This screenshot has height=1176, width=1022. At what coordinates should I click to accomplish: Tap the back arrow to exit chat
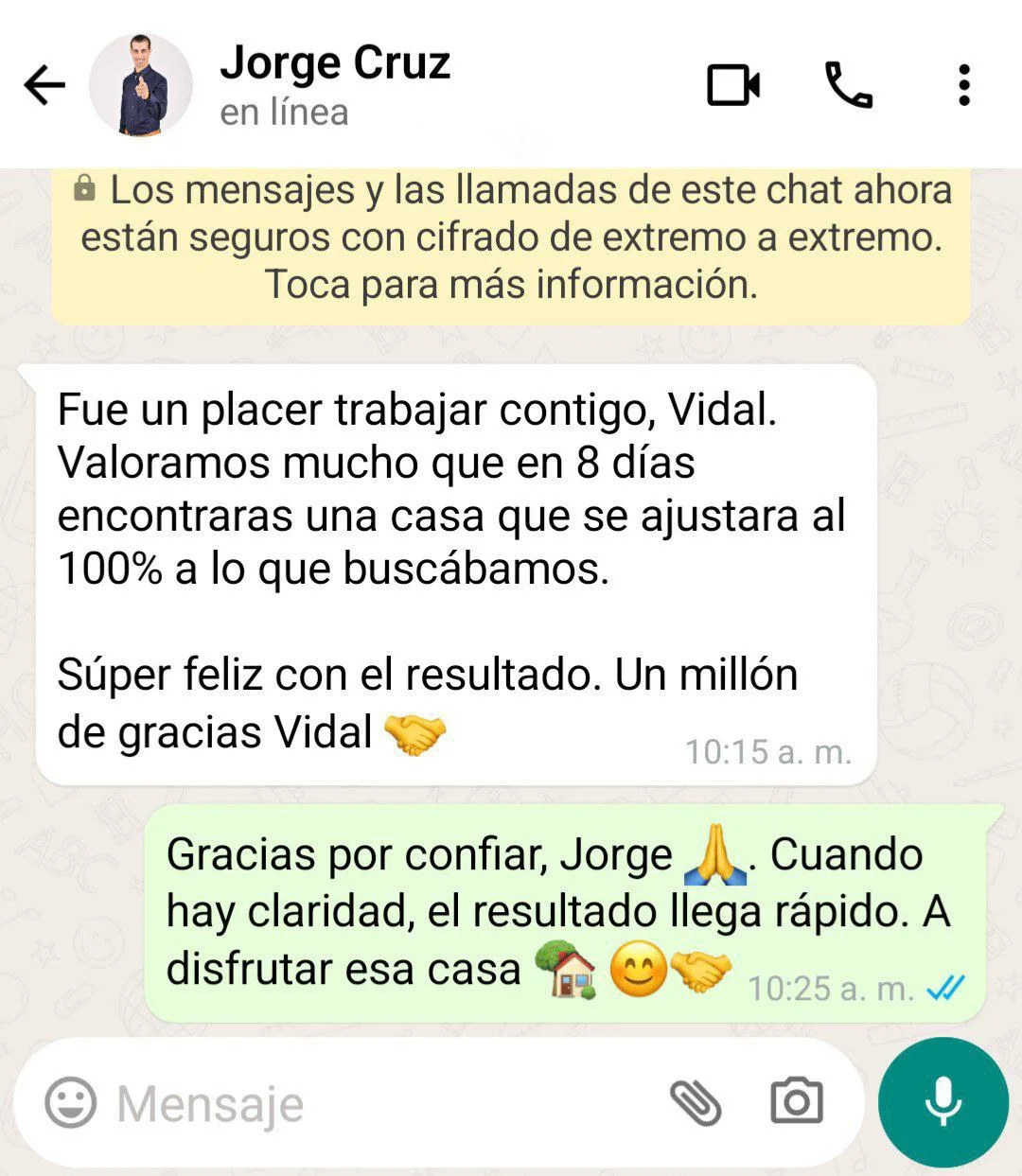click(x=42, y=85)
